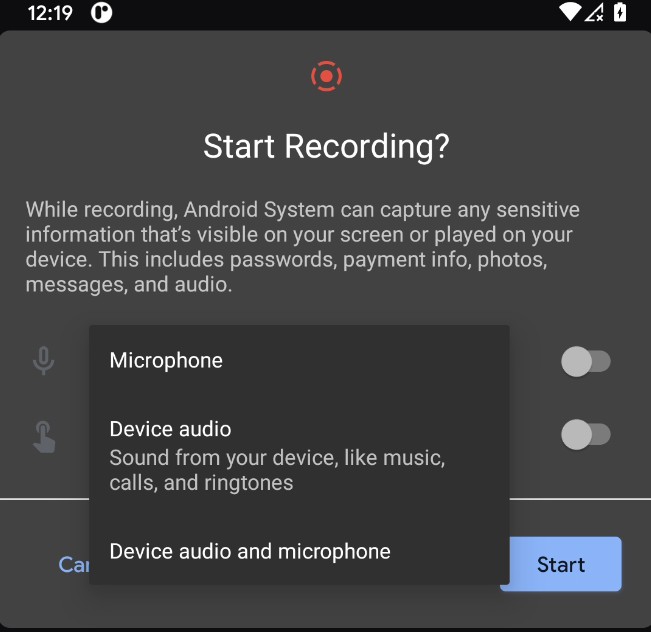Cancel the recording dialog
The width and height of the screenshot is (651, 632).
tap(72, 564)
